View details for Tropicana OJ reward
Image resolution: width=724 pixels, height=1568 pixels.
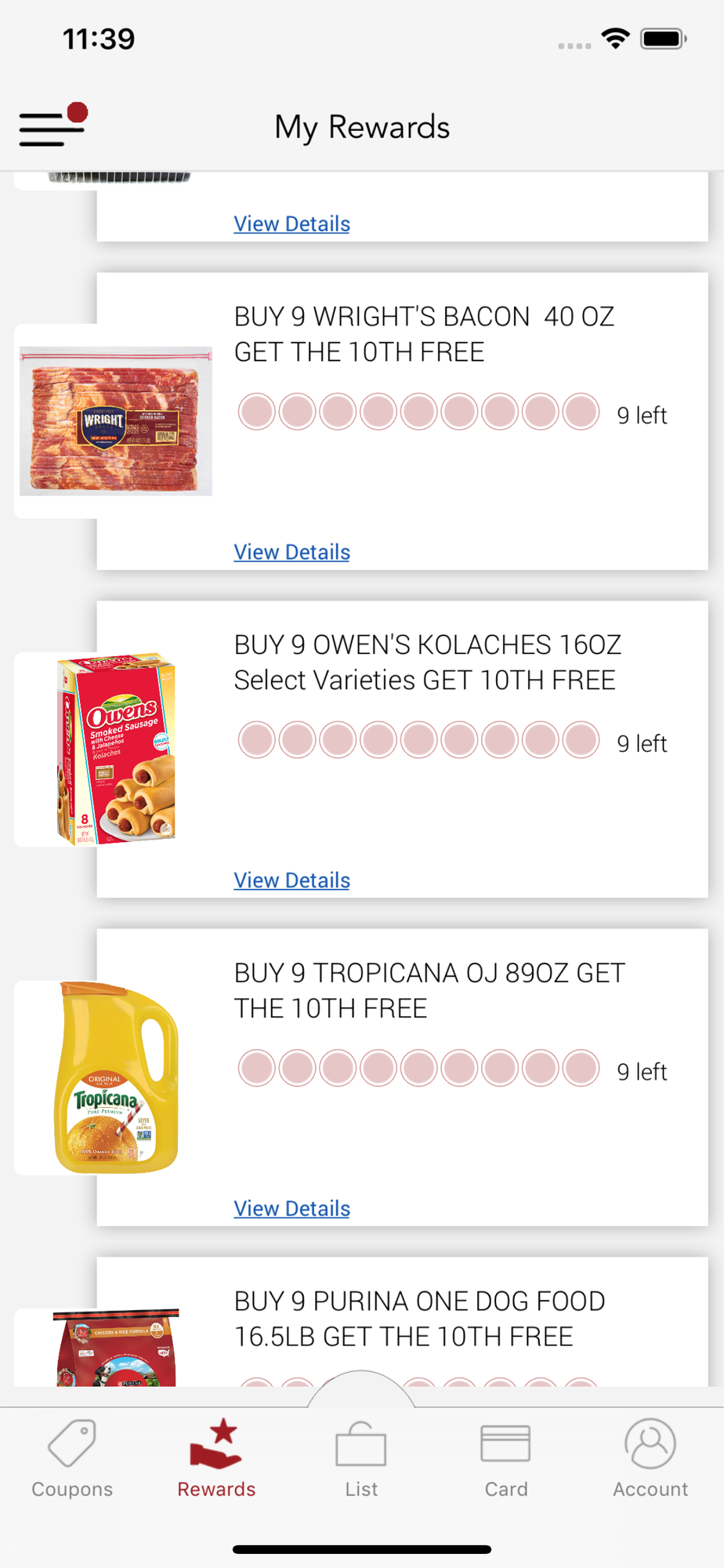(291, 1209)
